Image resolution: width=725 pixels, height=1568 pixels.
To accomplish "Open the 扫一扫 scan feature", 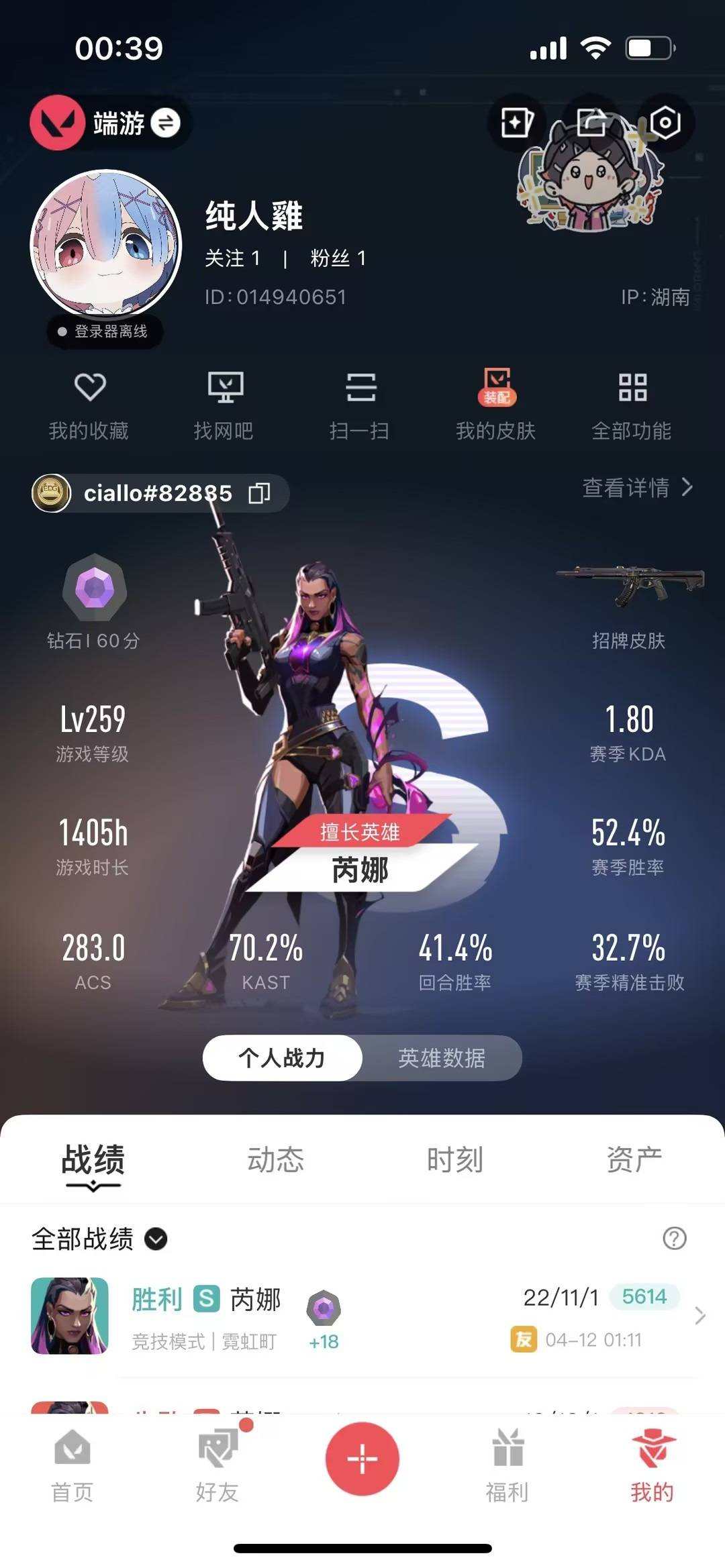I will (361, 403).
